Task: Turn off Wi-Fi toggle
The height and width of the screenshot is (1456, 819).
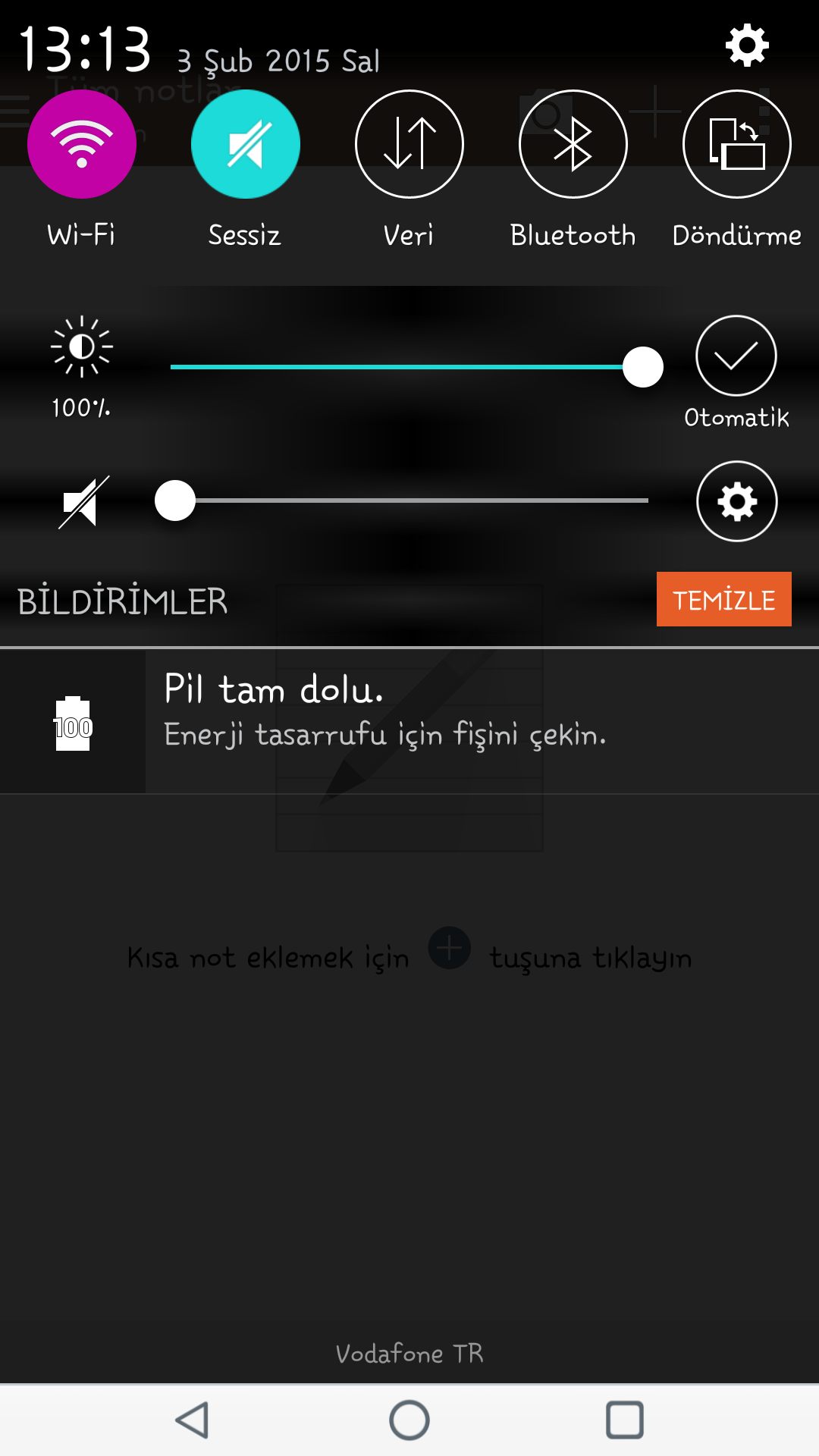Action: pos(82,144)
